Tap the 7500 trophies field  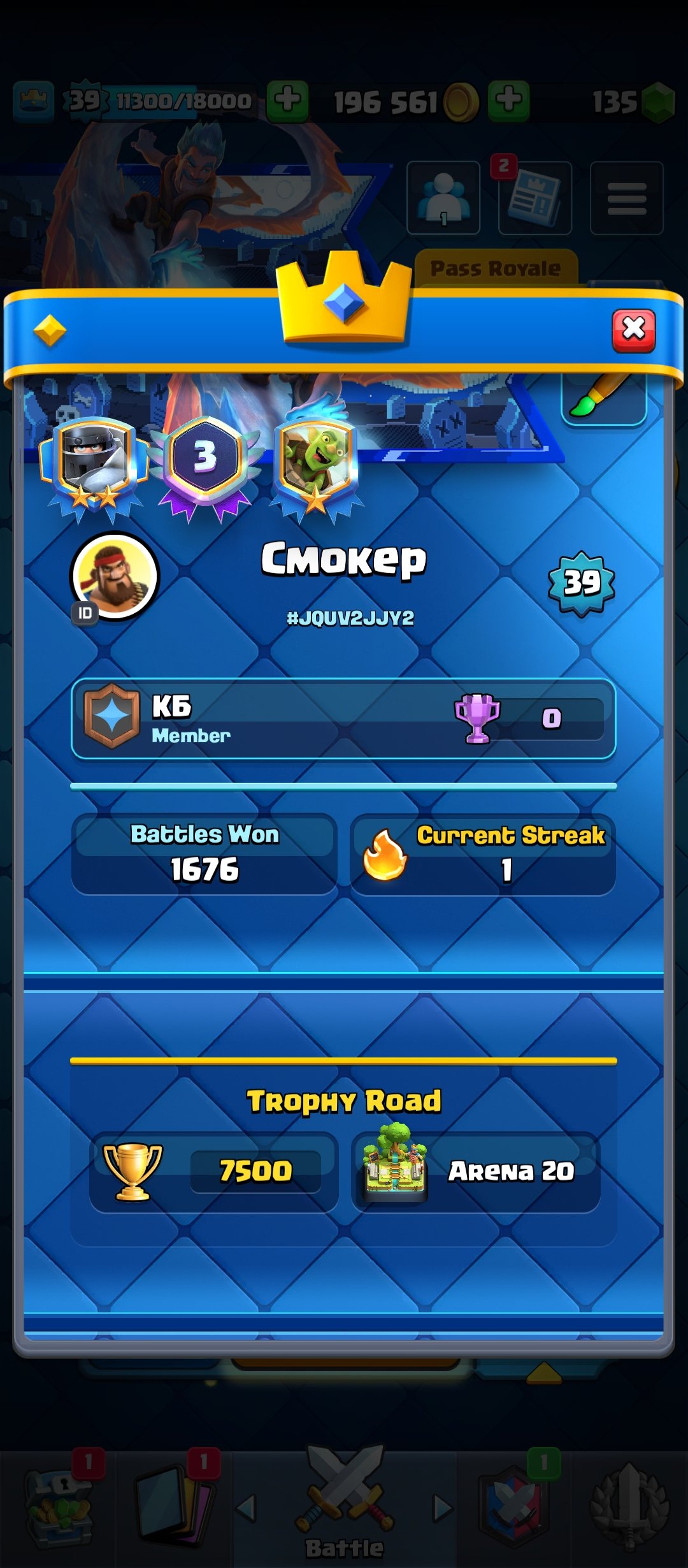[x=214, y=1172]
